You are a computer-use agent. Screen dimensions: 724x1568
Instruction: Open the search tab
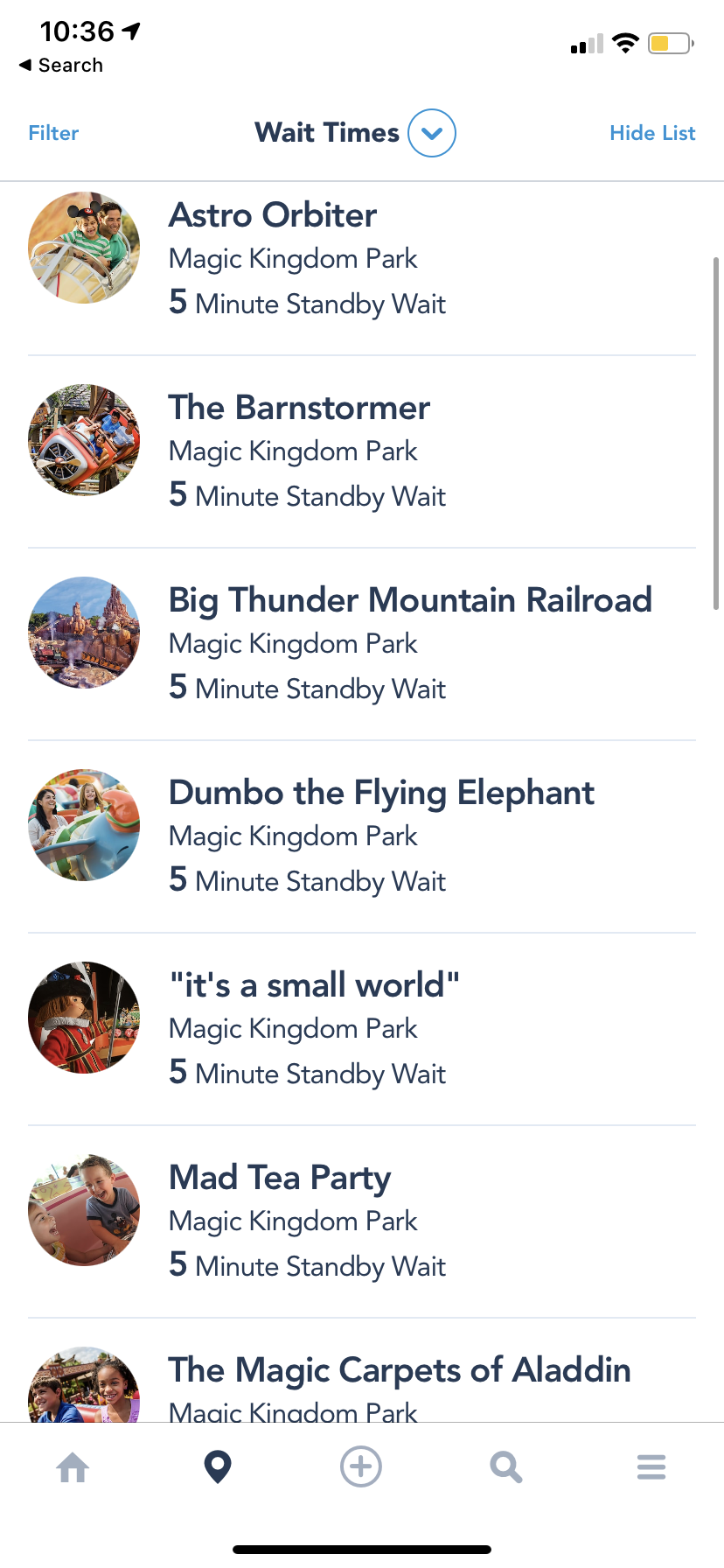pos(506,1467)
